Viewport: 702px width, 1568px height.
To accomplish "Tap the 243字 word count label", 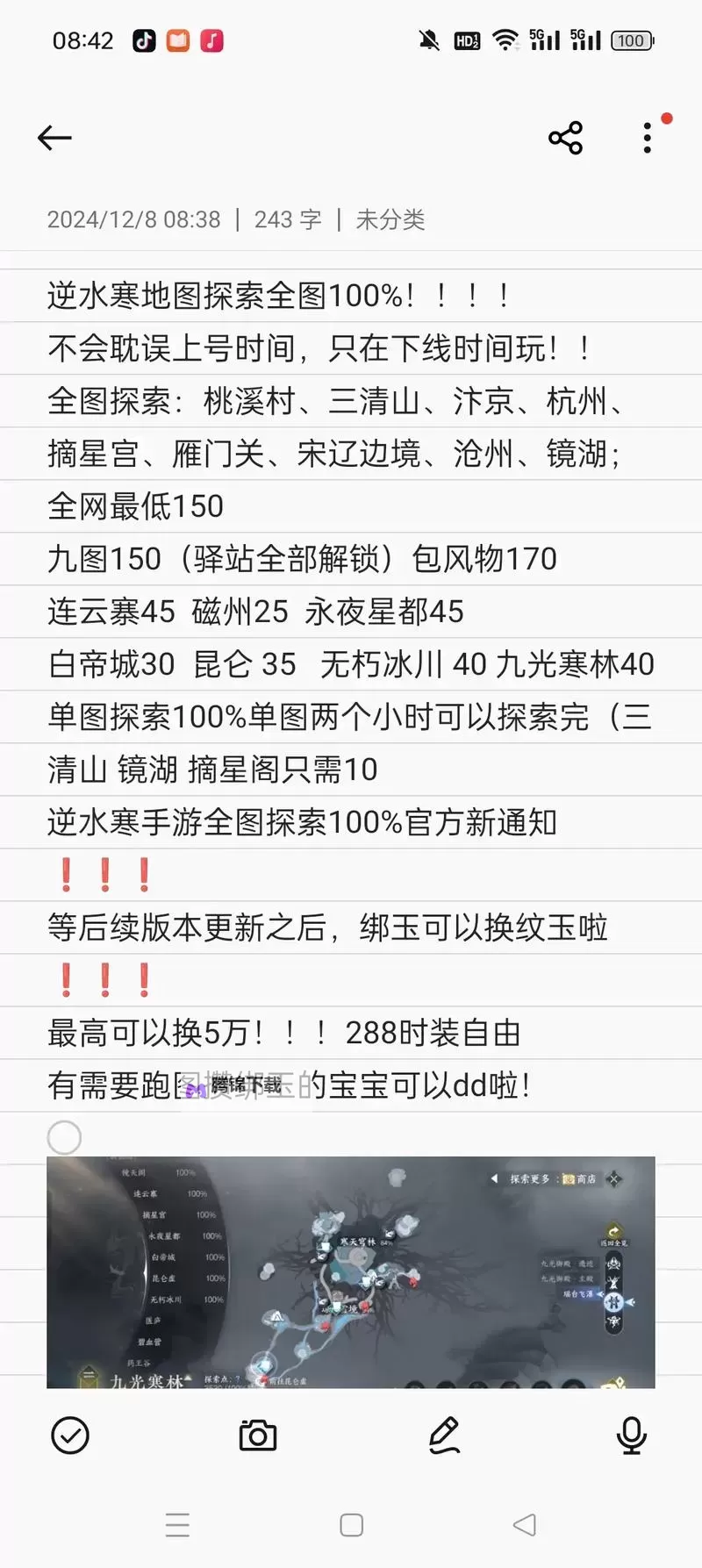I will tap(288, 220).
